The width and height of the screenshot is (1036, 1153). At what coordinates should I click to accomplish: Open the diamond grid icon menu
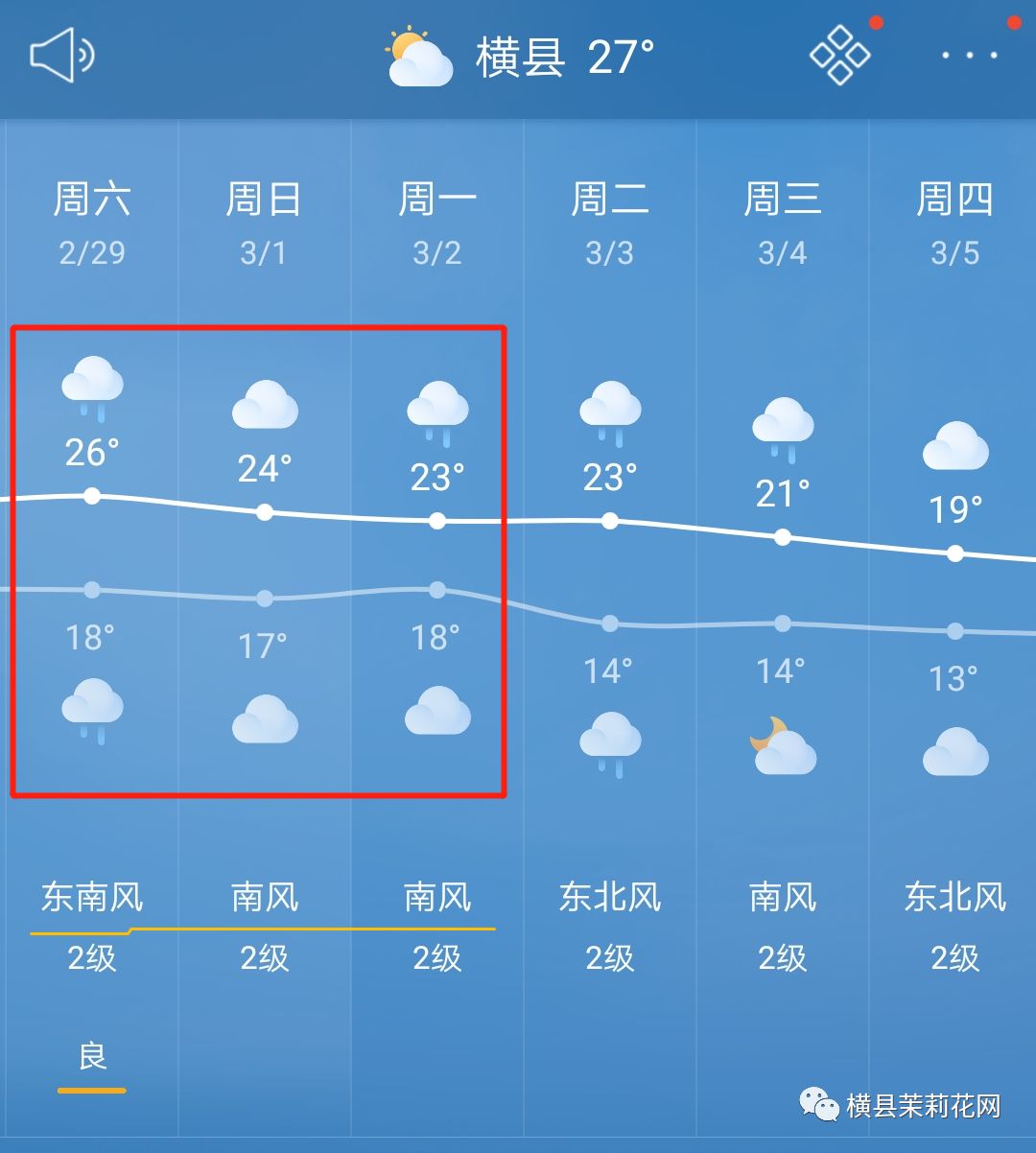click(839, 55)
